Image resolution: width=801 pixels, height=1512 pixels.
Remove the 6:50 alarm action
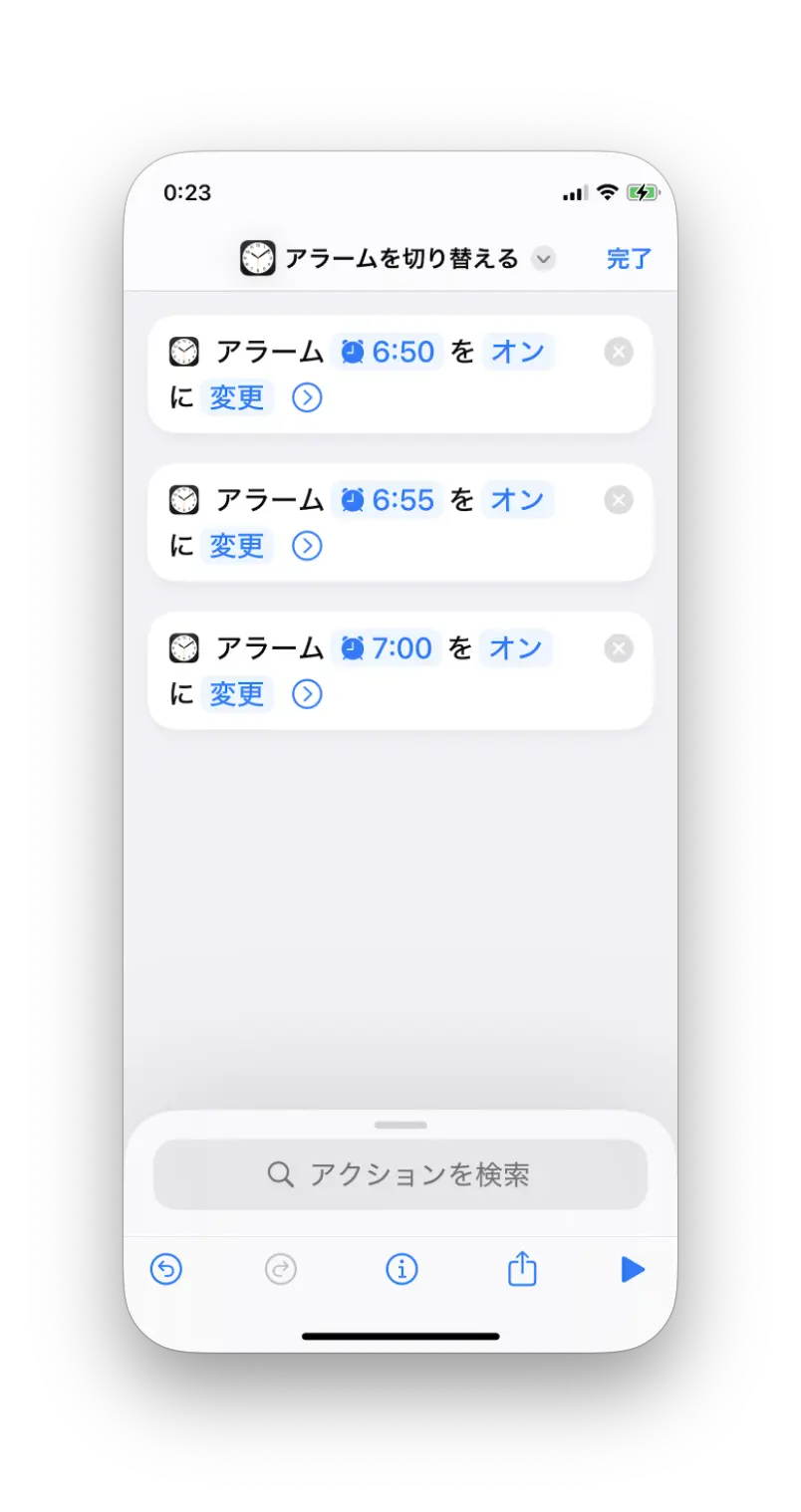click(619, 352)
